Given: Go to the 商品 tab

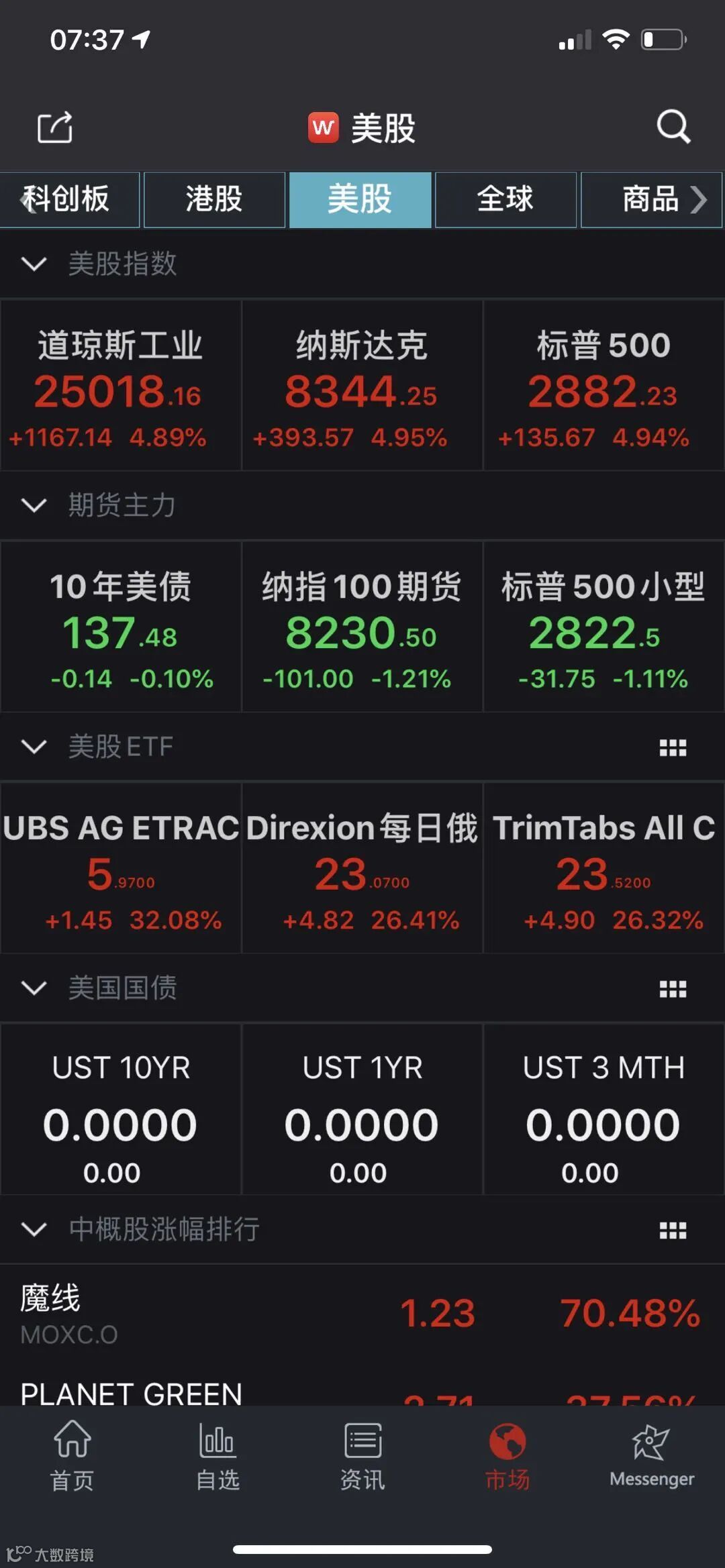Looking at the screenshot, I should [x=650, y=199].
